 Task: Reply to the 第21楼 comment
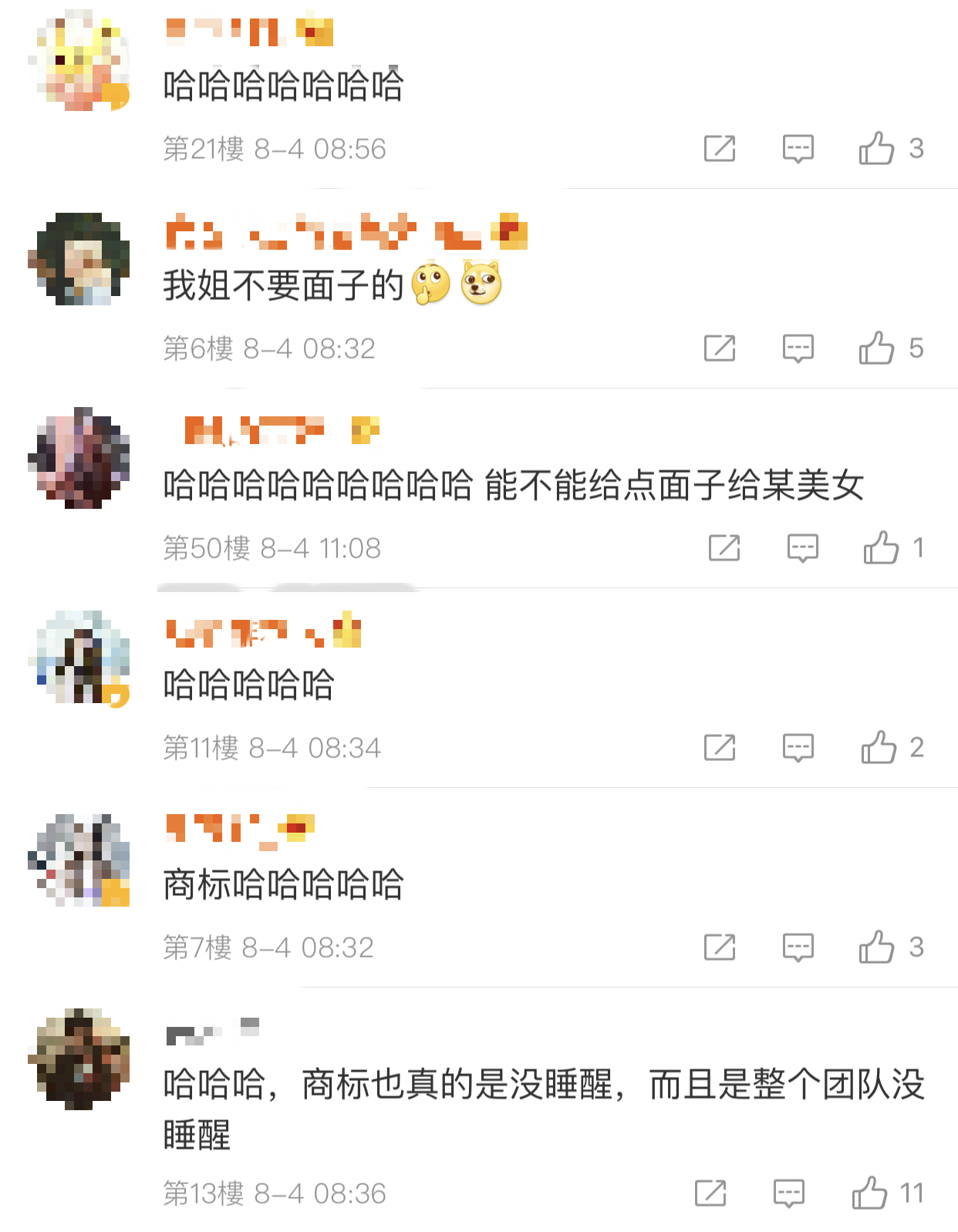click(798, 148)
